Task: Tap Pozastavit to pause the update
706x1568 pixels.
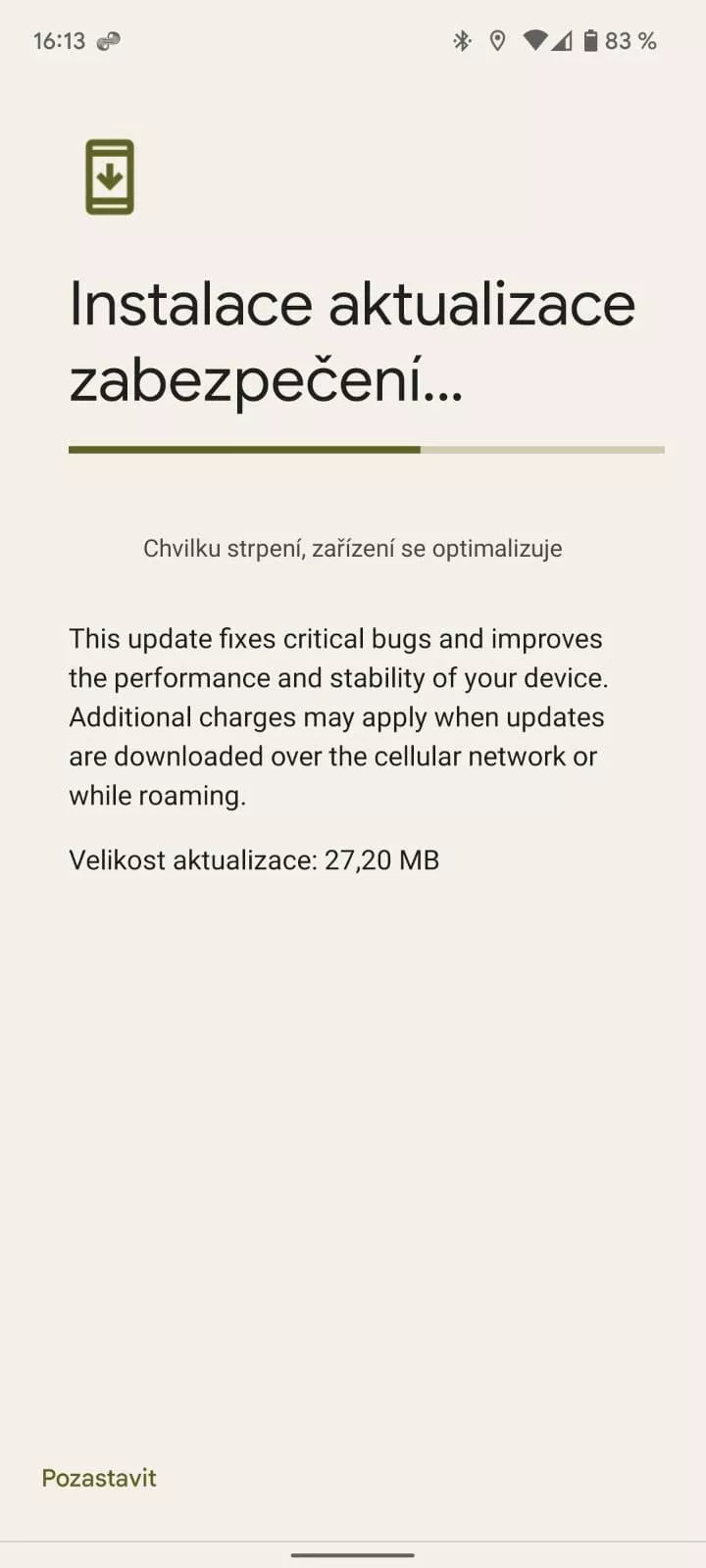Action: pyautogui.click(x=99, y=1478)
